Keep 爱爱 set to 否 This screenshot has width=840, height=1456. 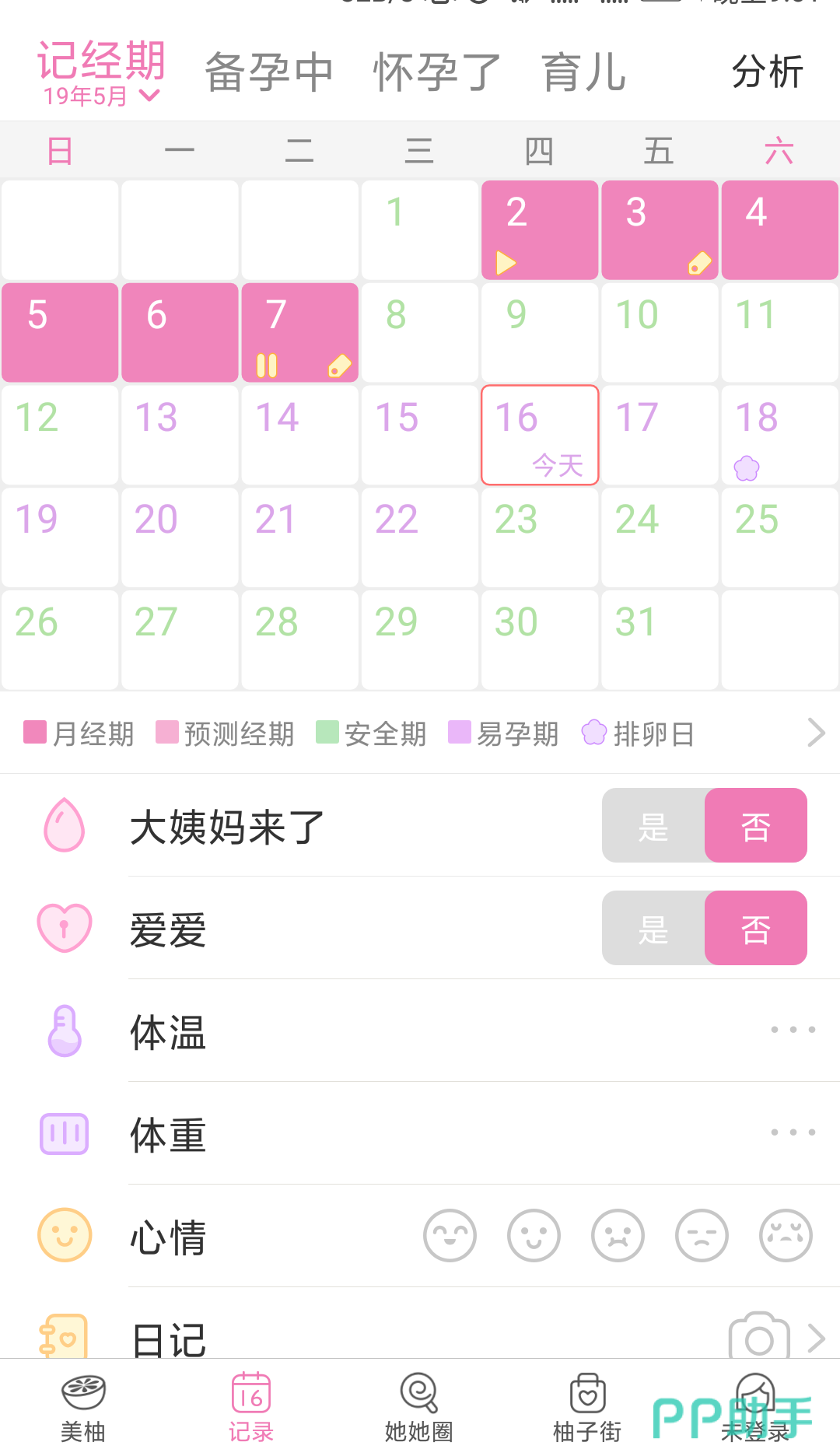[x=755, y=928]
